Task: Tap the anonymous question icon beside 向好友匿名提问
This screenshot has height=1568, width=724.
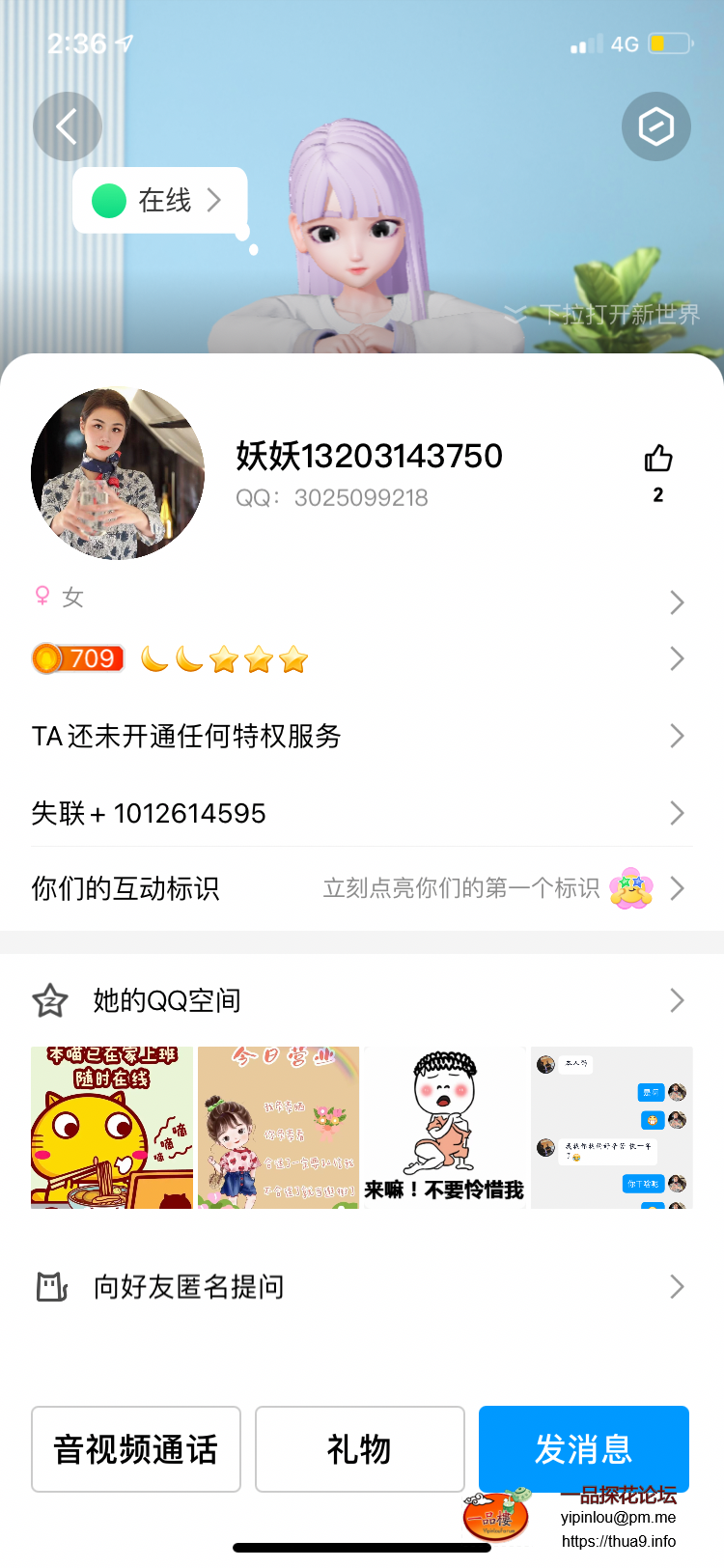Action: (x=49, y=1286)
